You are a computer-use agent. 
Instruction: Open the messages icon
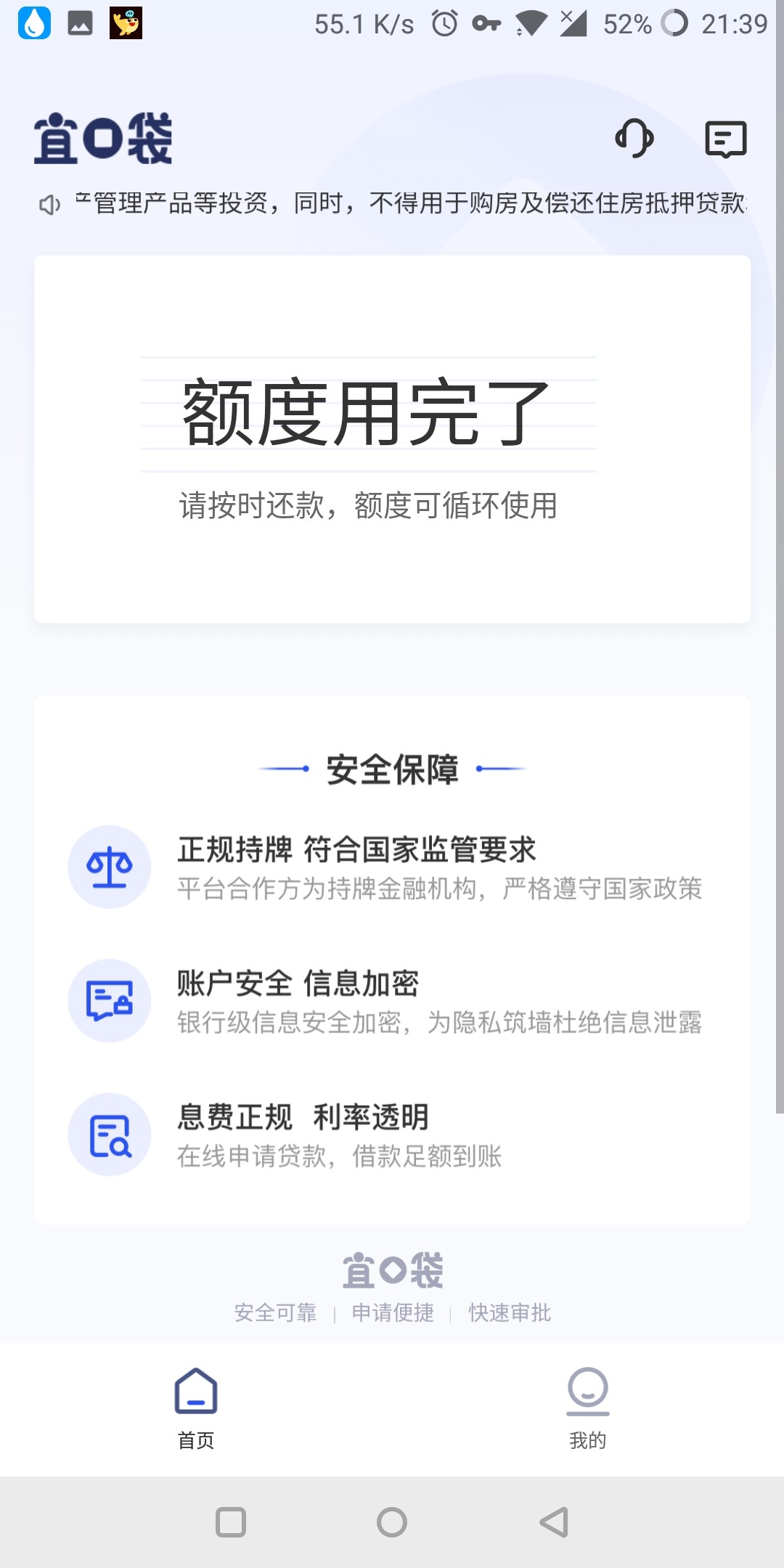point(725,139)
